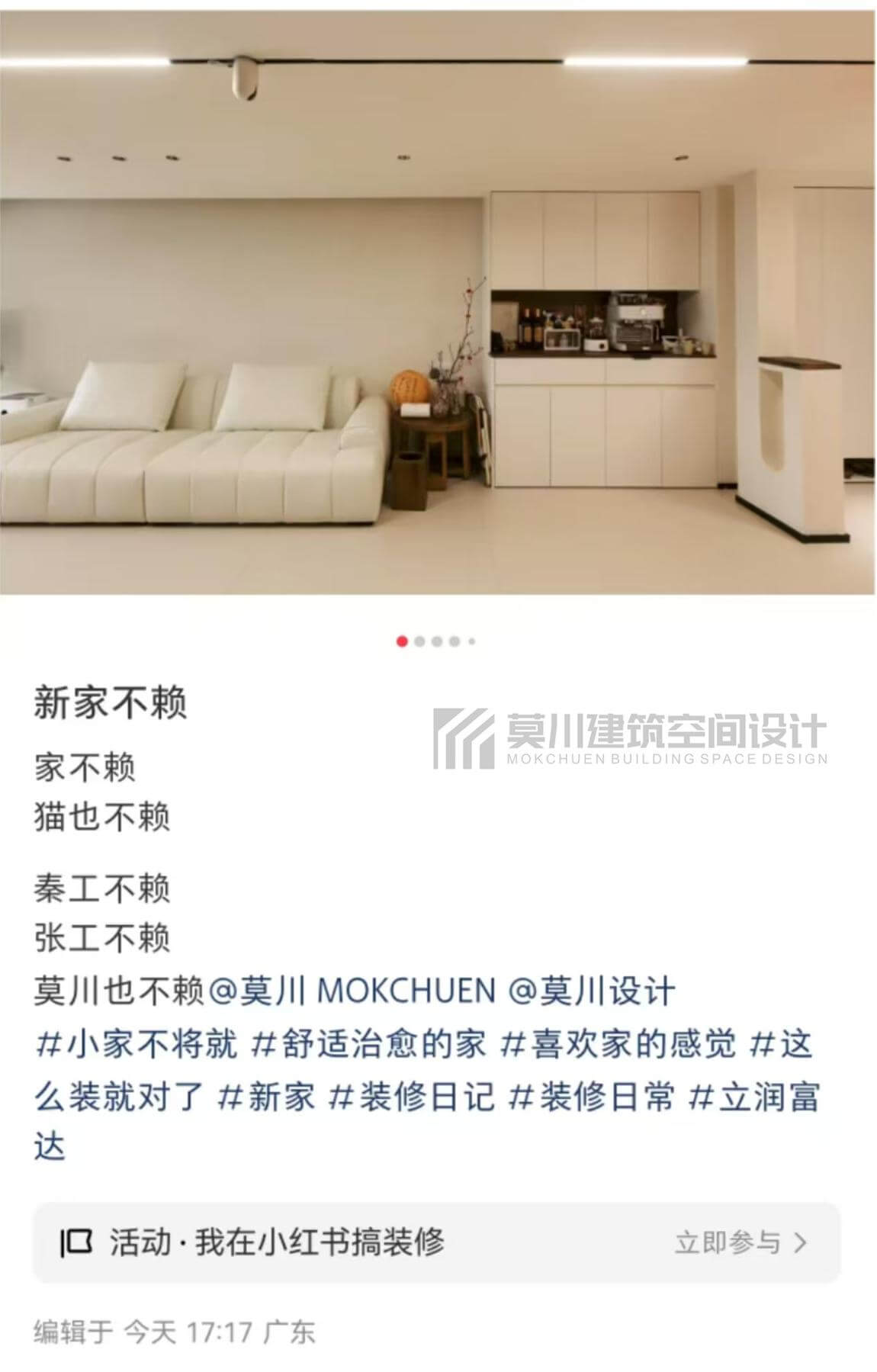This screenshot has width=877, height=1372.
Task: Open the #喜欢家的感觉 hashtag
Action: [618, 1044]
